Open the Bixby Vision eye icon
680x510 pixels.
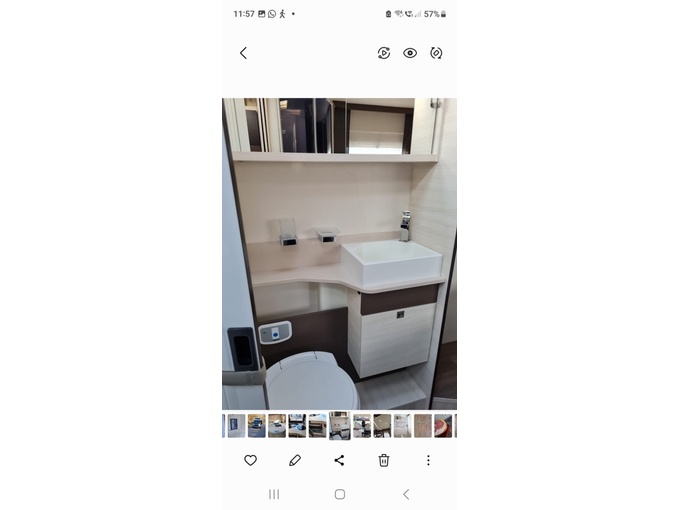click(x=410, y=53)
